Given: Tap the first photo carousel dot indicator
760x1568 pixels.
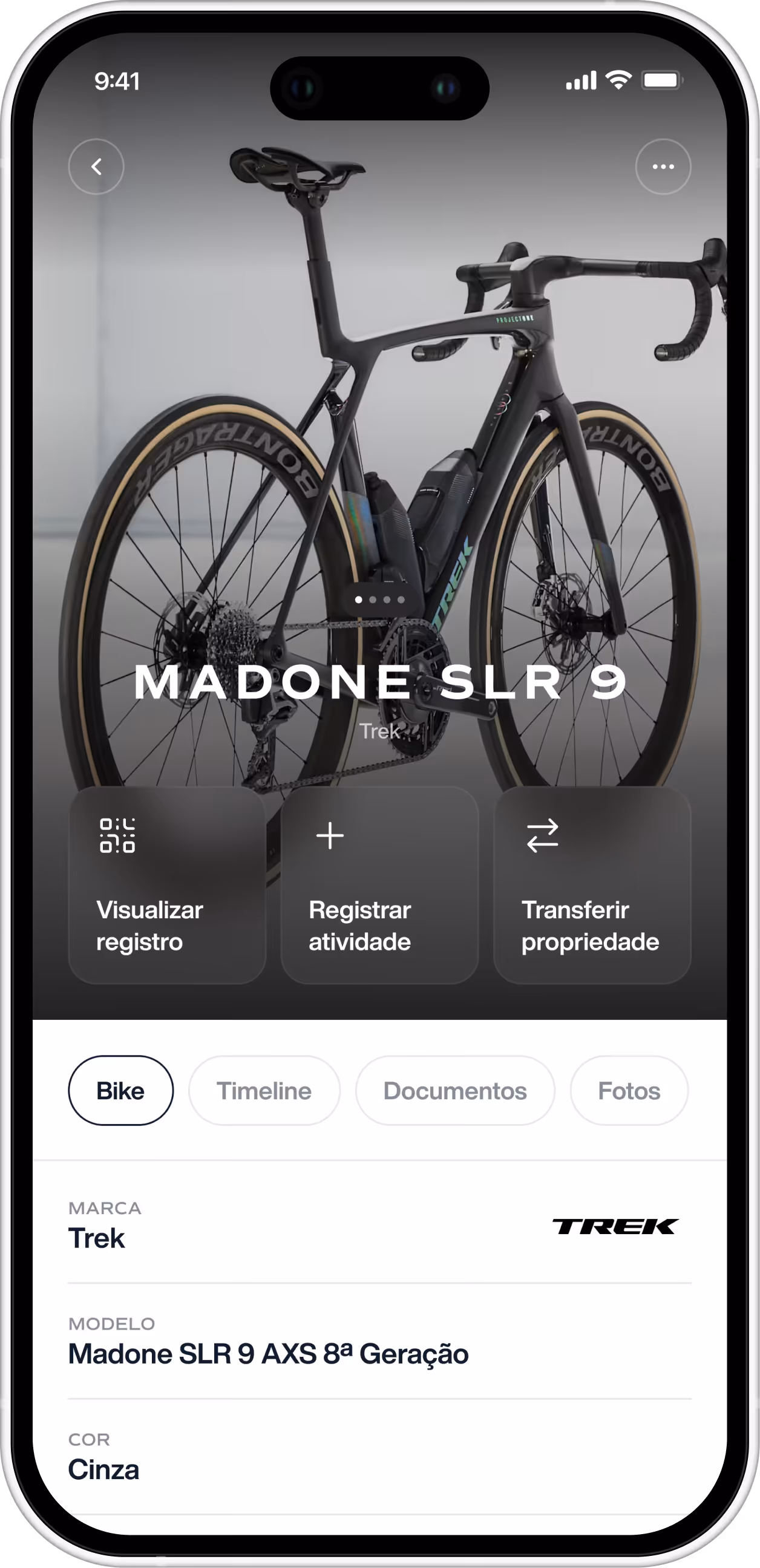Looking at the screenshot, I should click(359, 599).
